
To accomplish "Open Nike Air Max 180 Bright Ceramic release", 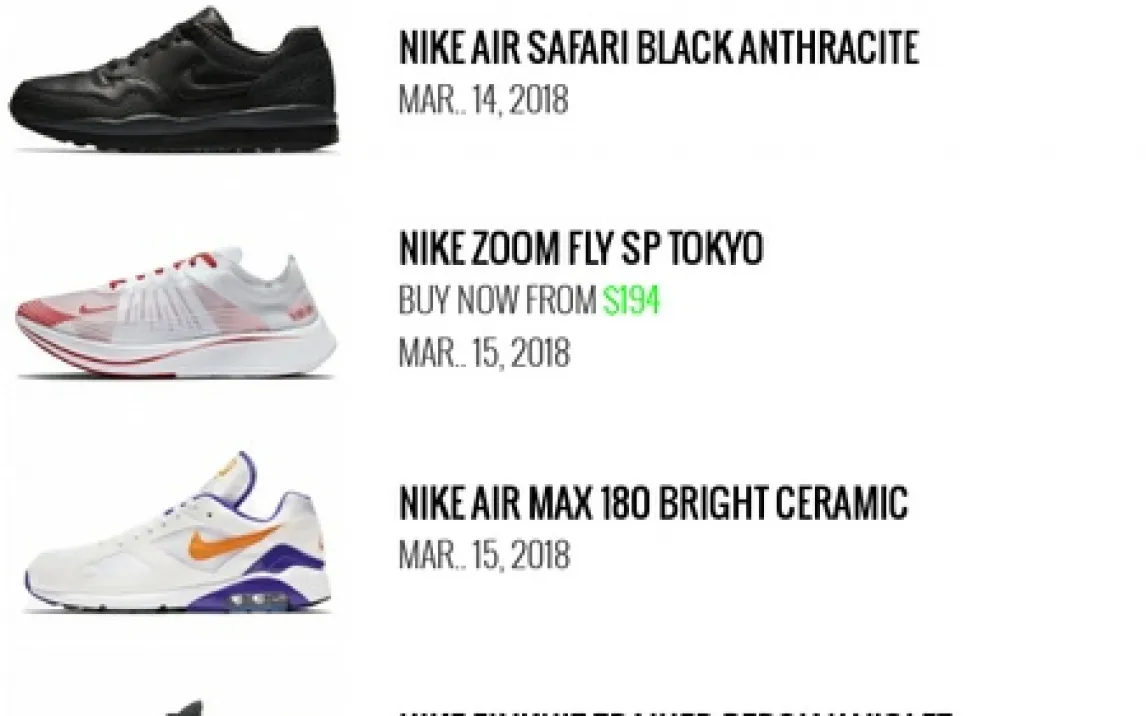I will (652, 503).
